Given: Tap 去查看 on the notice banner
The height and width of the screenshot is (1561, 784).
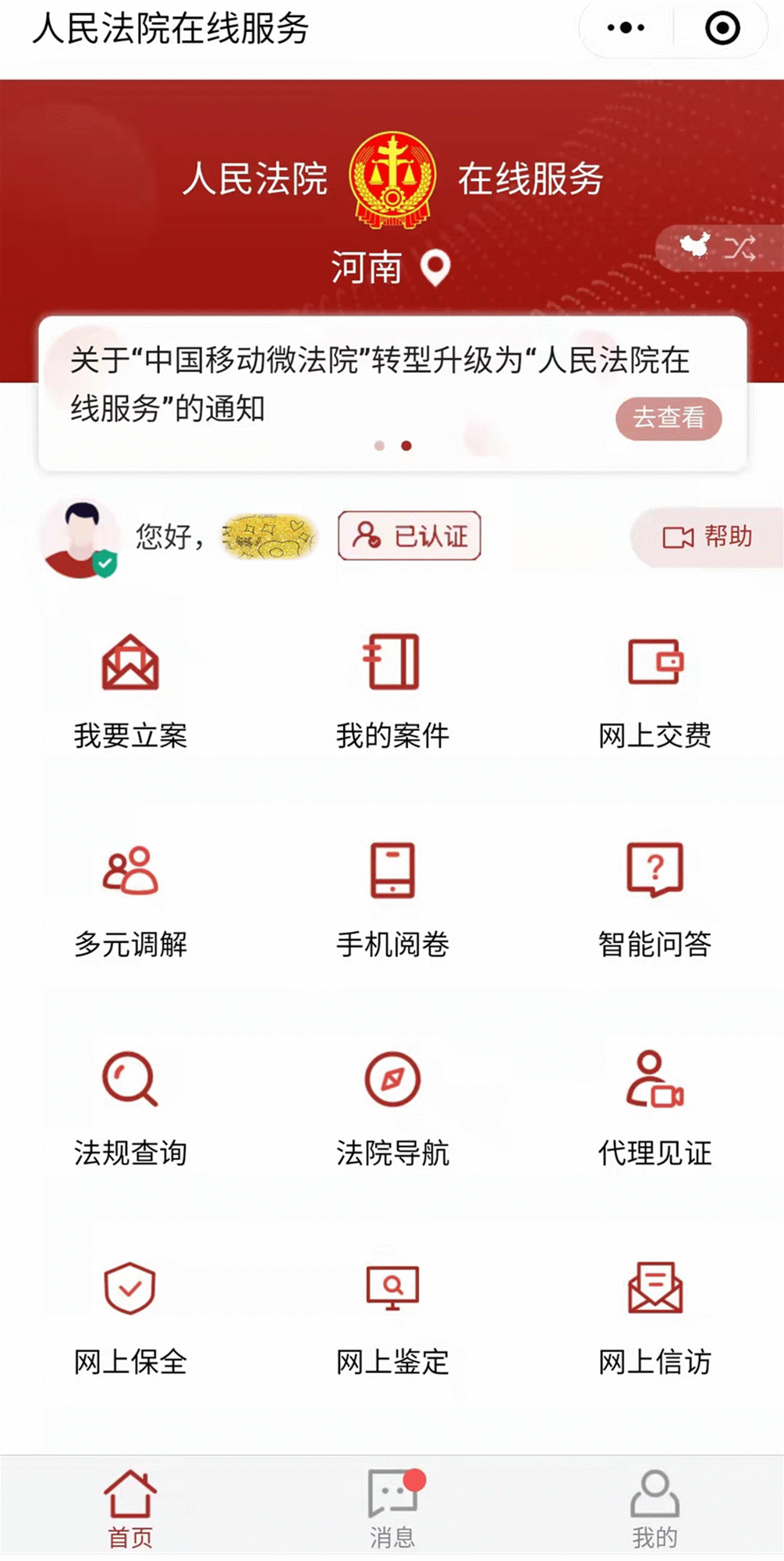Looking at the screenshot, I should coord(669,418).
